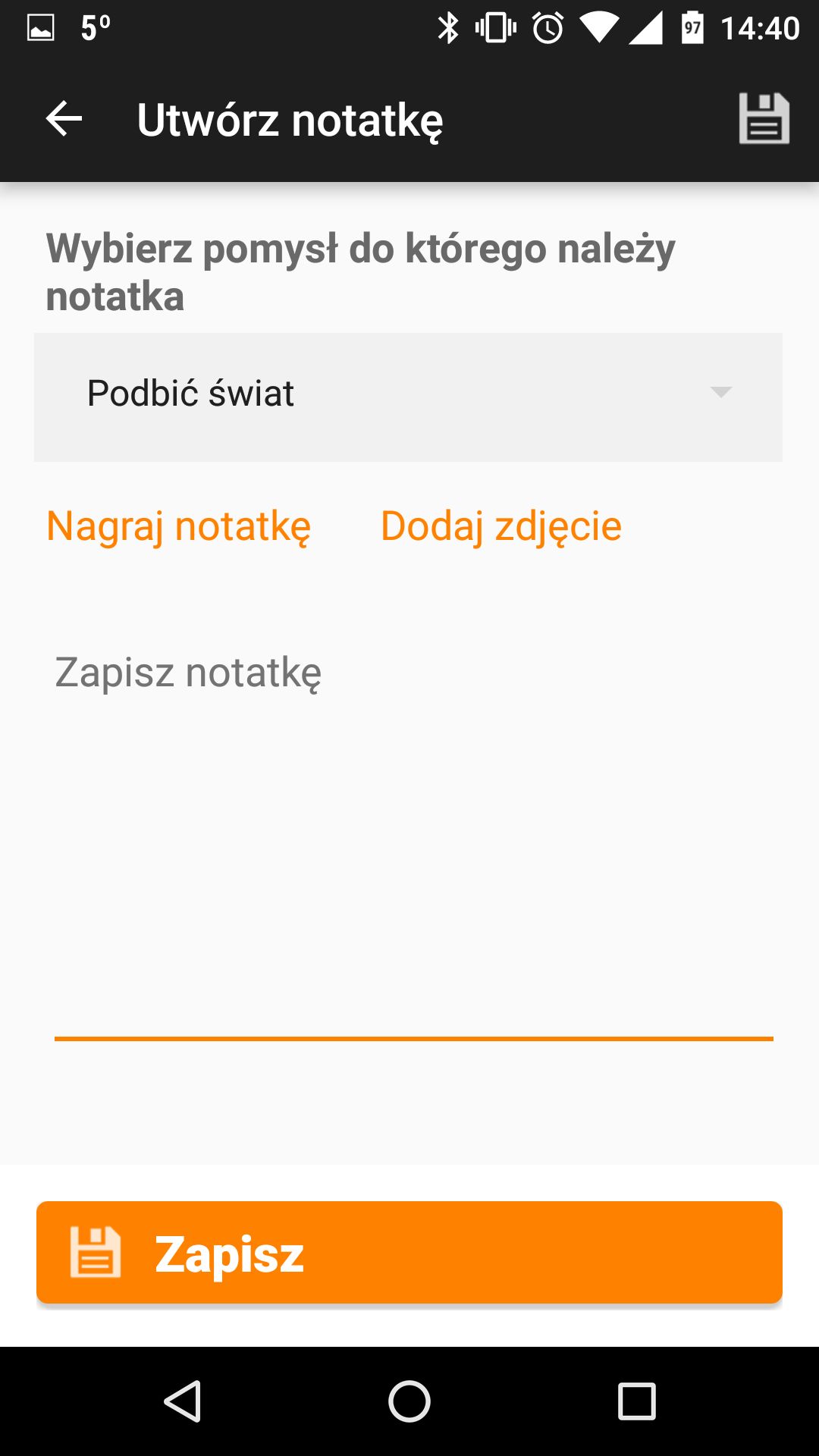The width and height of the screenshot is (819, 1456).
Task: Expand the Podbić świat idea dropdown
Action: 408,397
